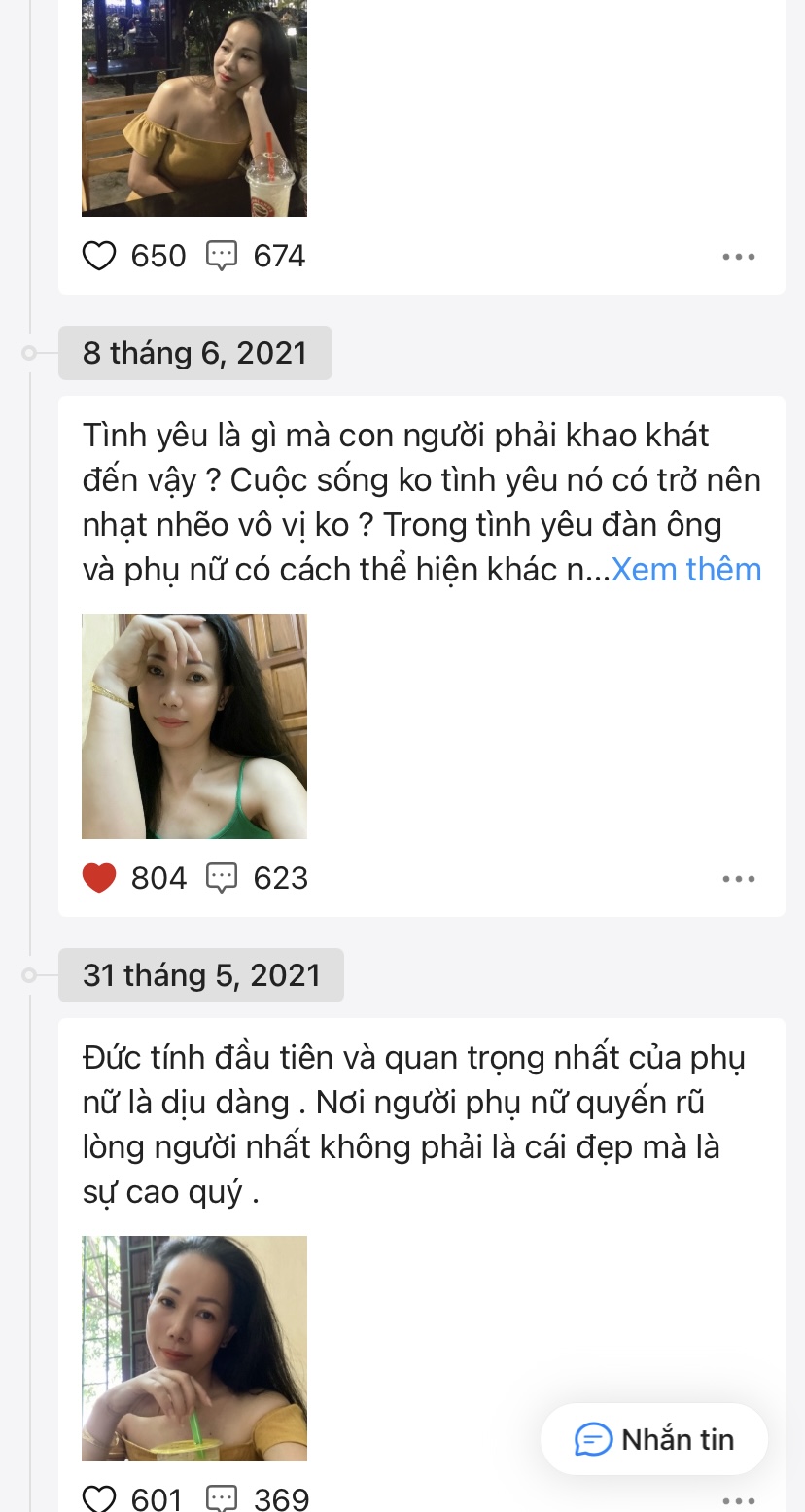The width and height of the screenshot is (805, 1512).
Task: Open comments on the post with 674 comments
Action: point(222,257)
